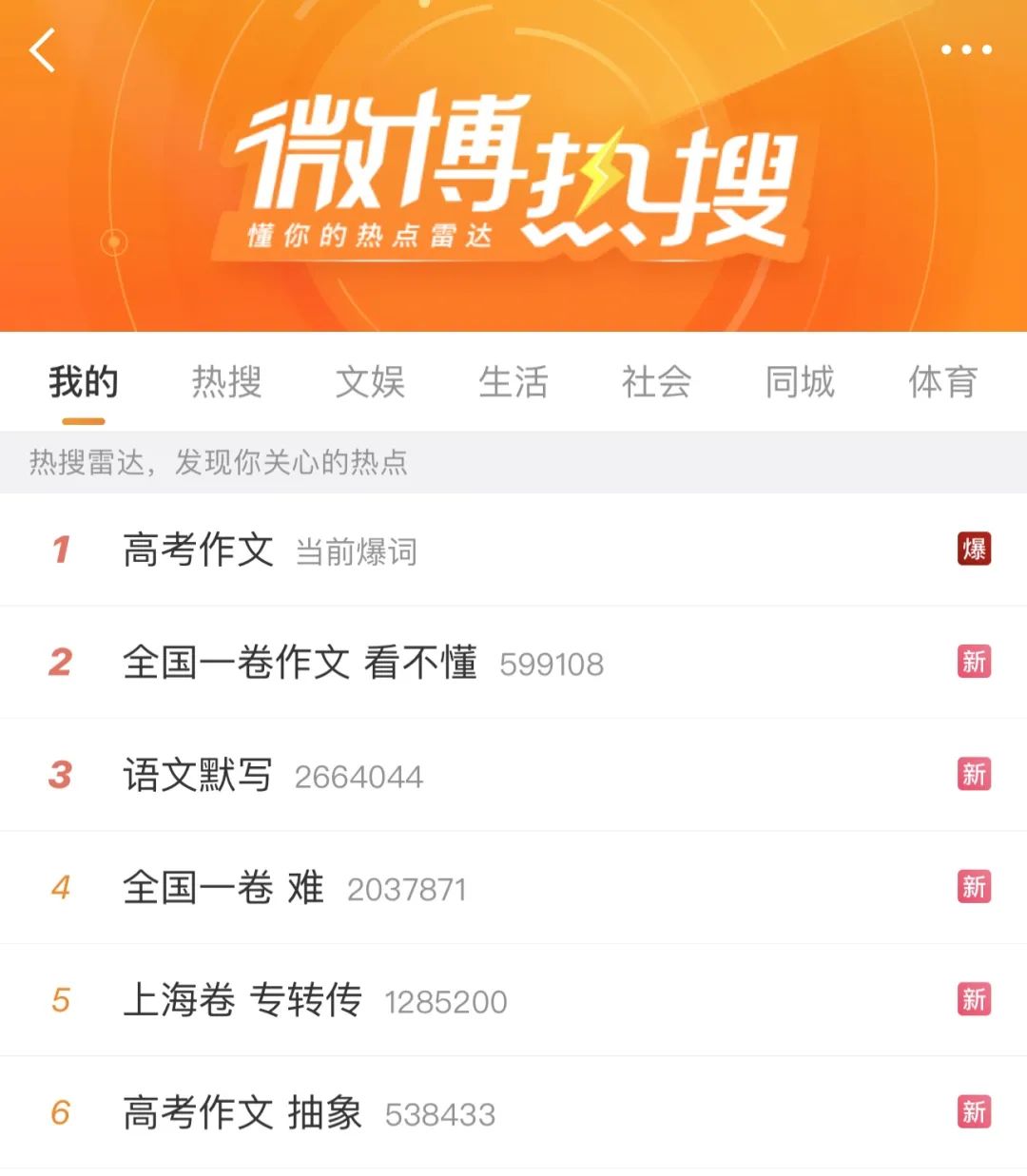Switch to the 社会 tab
1027x1176 pixels.
coord(656,382)
